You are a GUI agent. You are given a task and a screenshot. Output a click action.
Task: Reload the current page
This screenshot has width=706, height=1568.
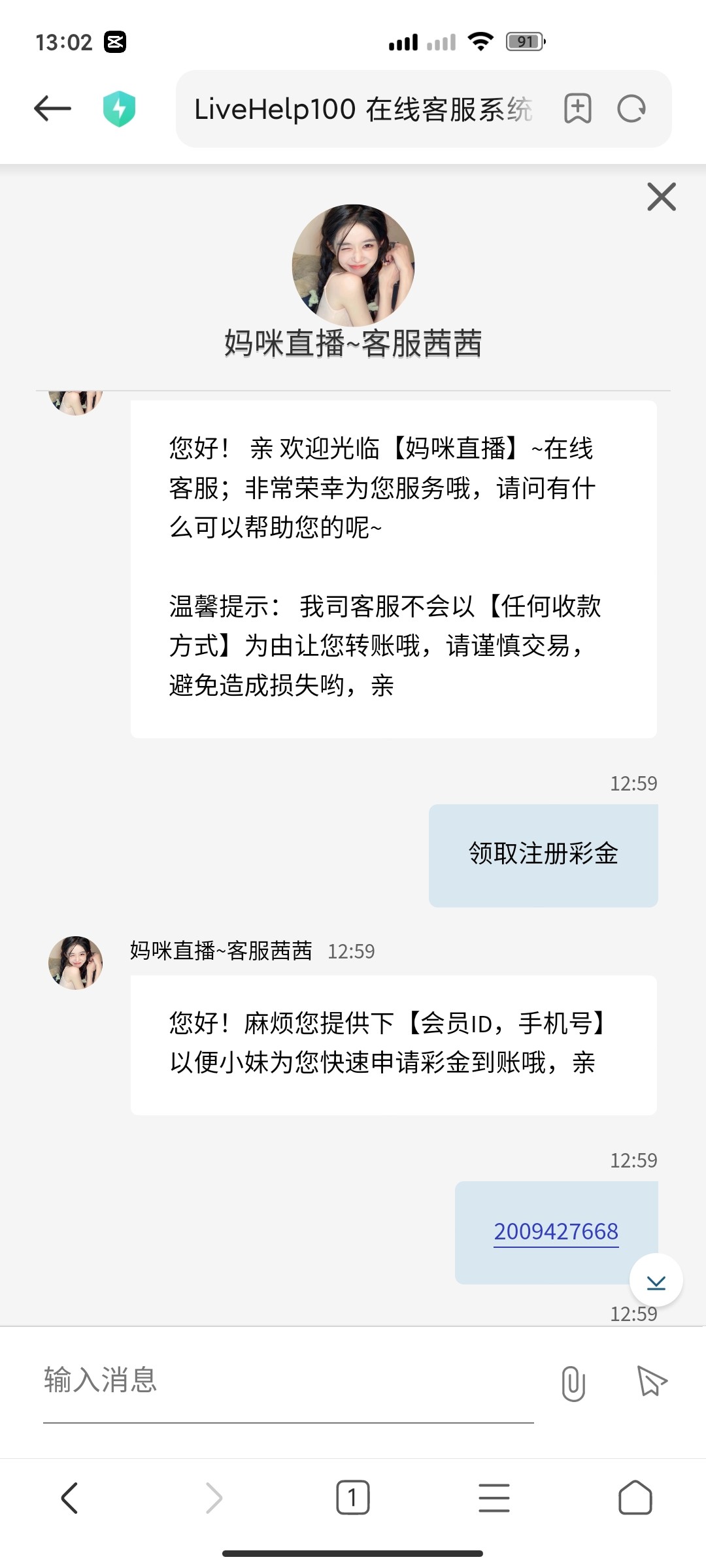pos(631,108)
